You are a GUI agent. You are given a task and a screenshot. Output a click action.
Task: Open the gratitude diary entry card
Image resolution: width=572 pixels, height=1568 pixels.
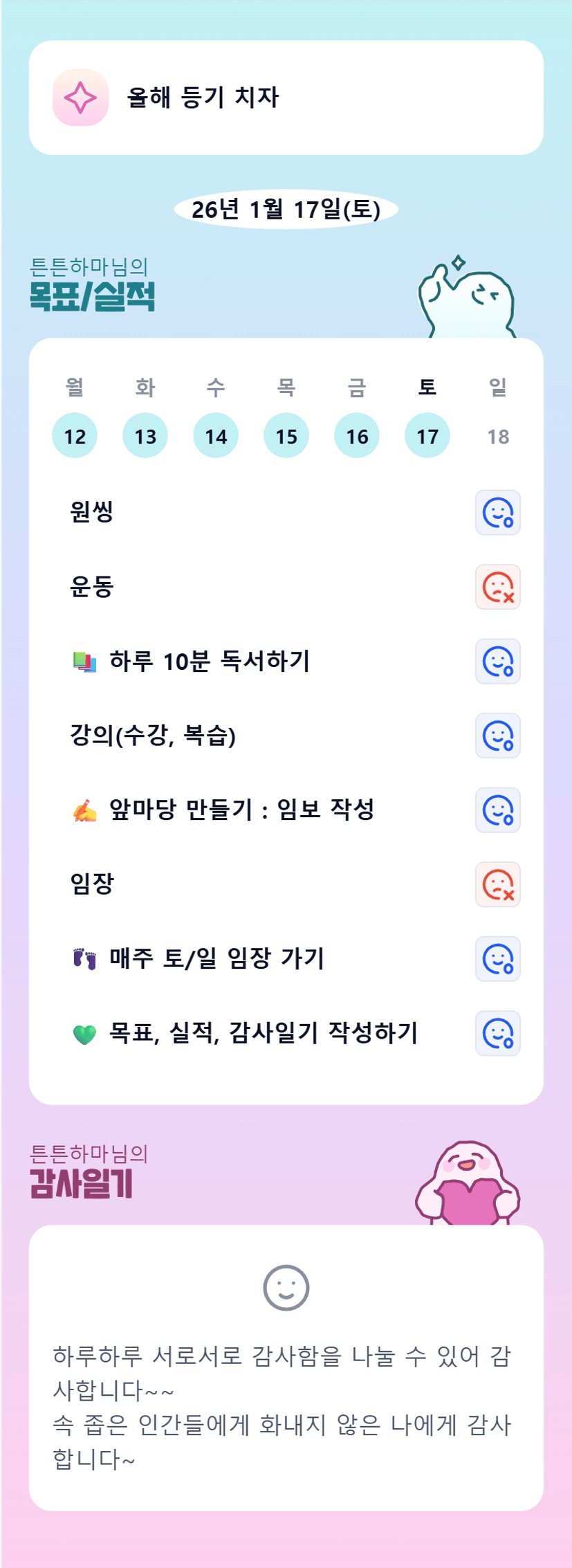pos(286,1368)
